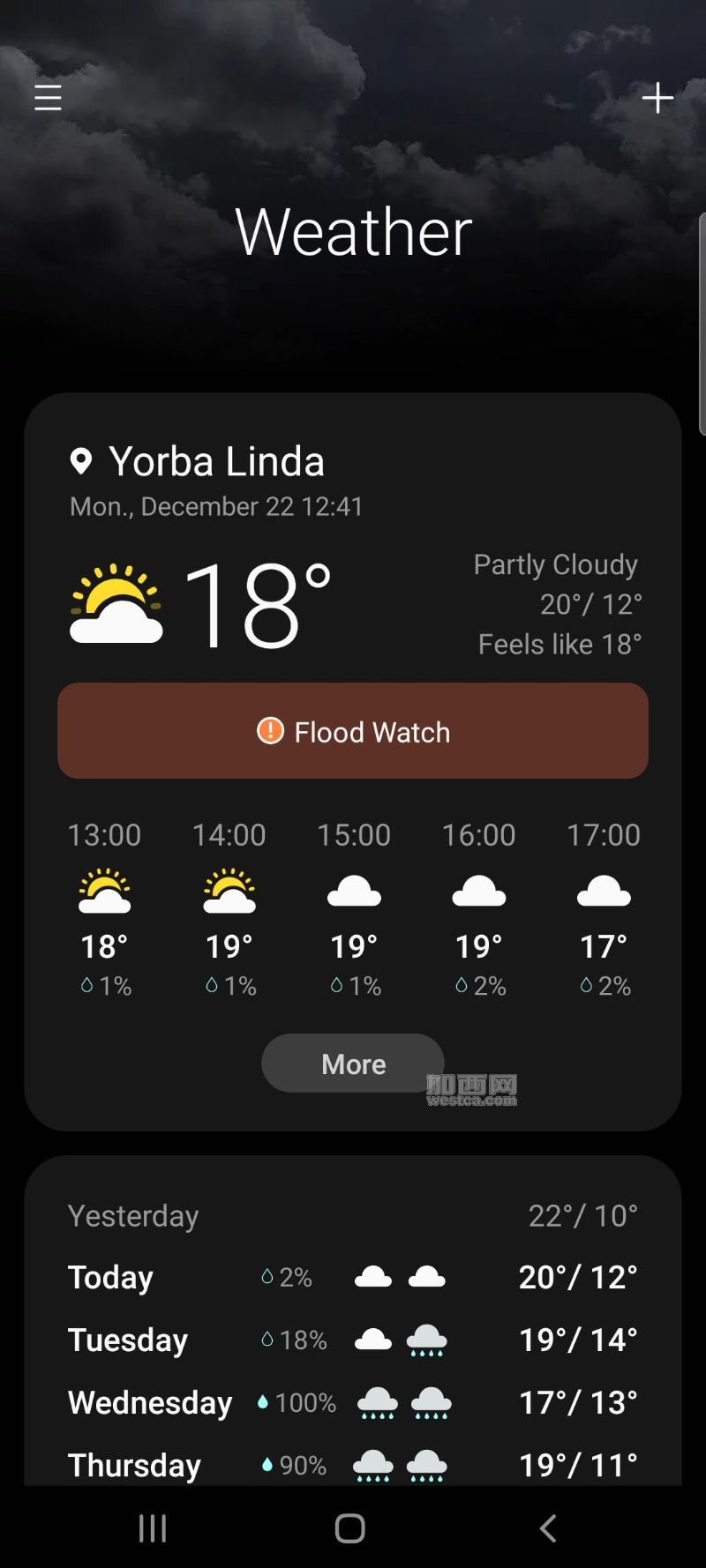Select the Today forecast row

[353, 1278]
